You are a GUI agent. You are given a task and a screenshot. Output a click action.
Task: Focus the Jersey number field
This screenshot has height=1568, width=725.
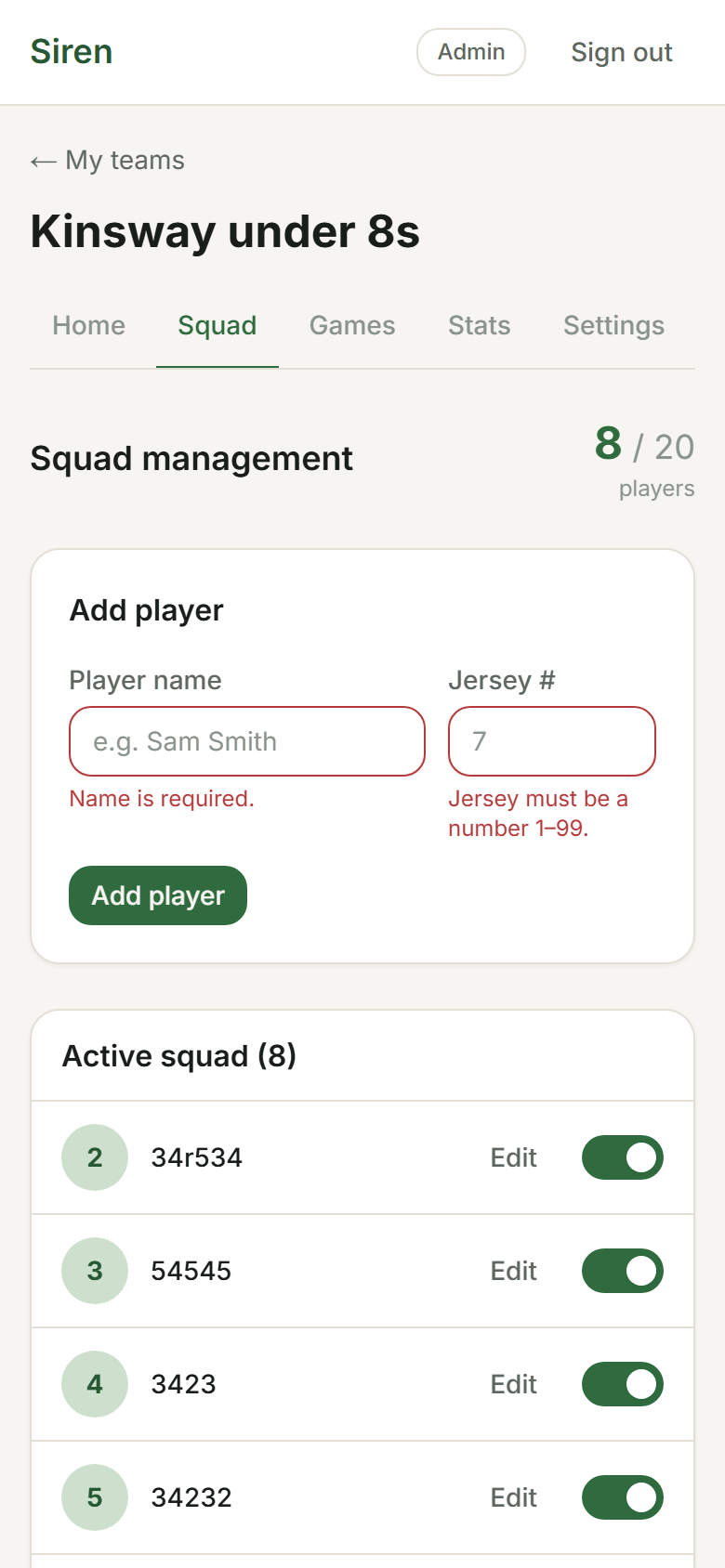pos(552,741)
